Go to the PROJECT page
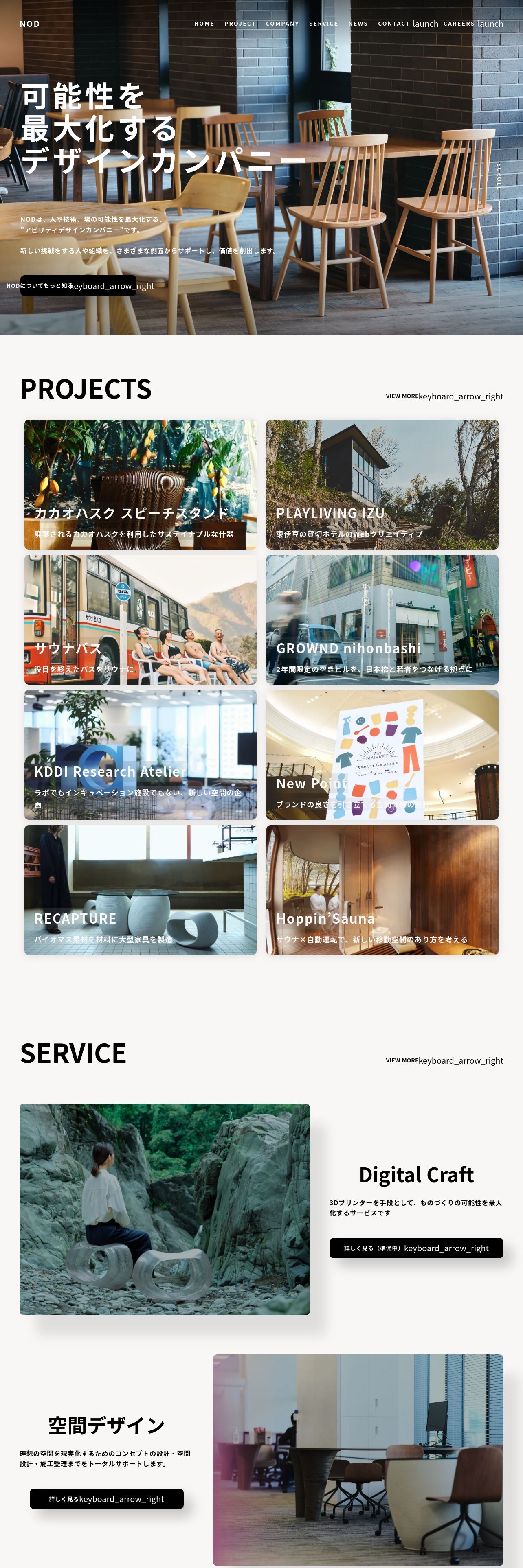The width and height of the screenshot is (523, 1568). (240, 24)
